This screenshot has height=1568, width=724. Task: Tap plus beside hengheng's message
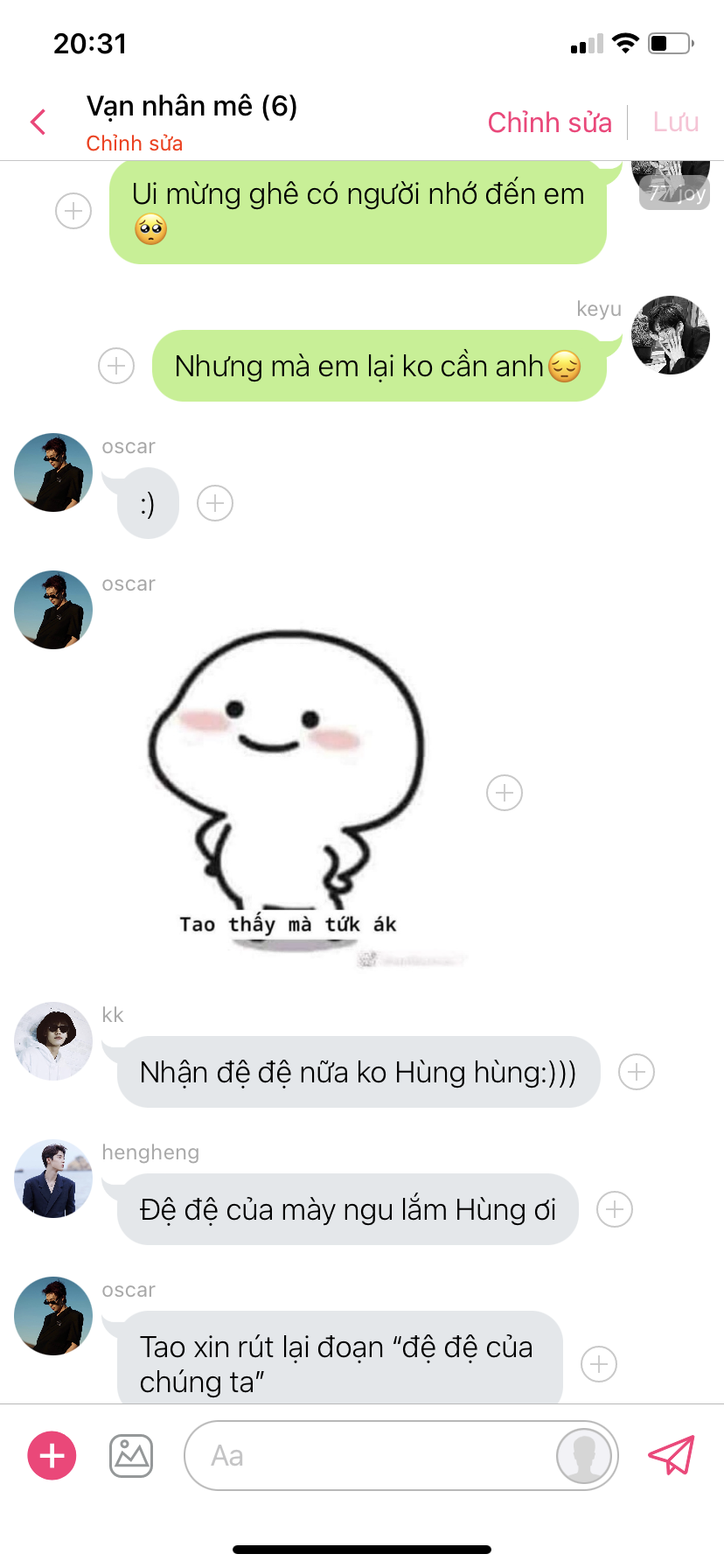(615, 1209)
